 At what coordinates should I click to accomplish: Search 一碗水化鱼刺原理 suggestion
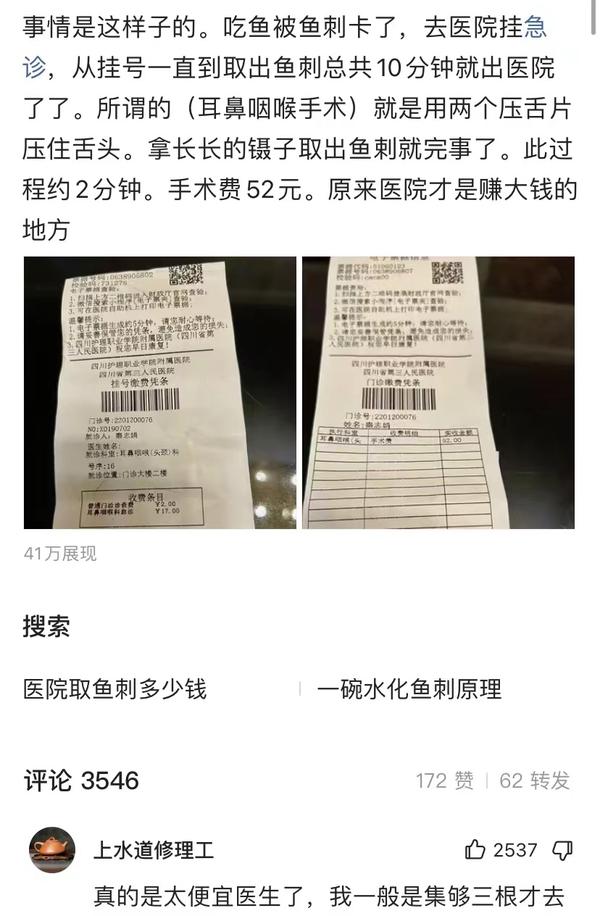point(409,689)
